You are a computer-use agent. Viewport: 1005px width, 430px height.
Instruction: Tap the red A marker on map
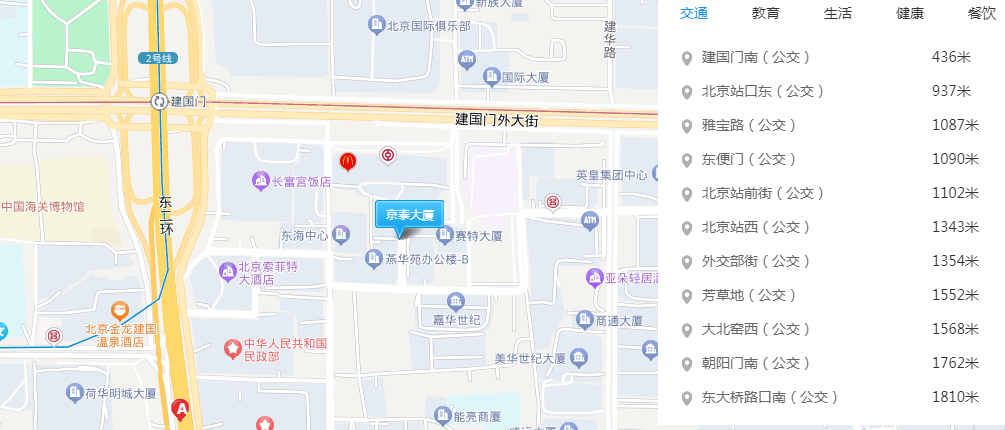coord(181,408)
